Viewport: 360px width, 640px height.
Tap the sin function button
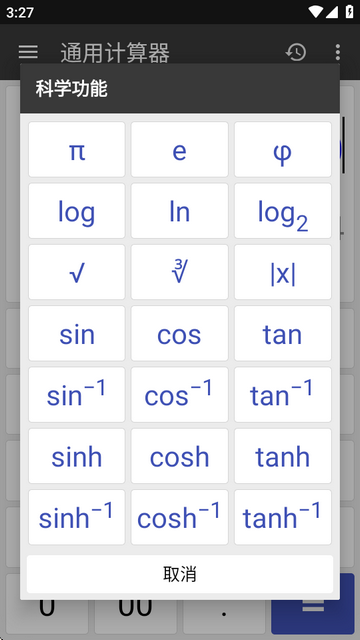click(x=77, y=333)
